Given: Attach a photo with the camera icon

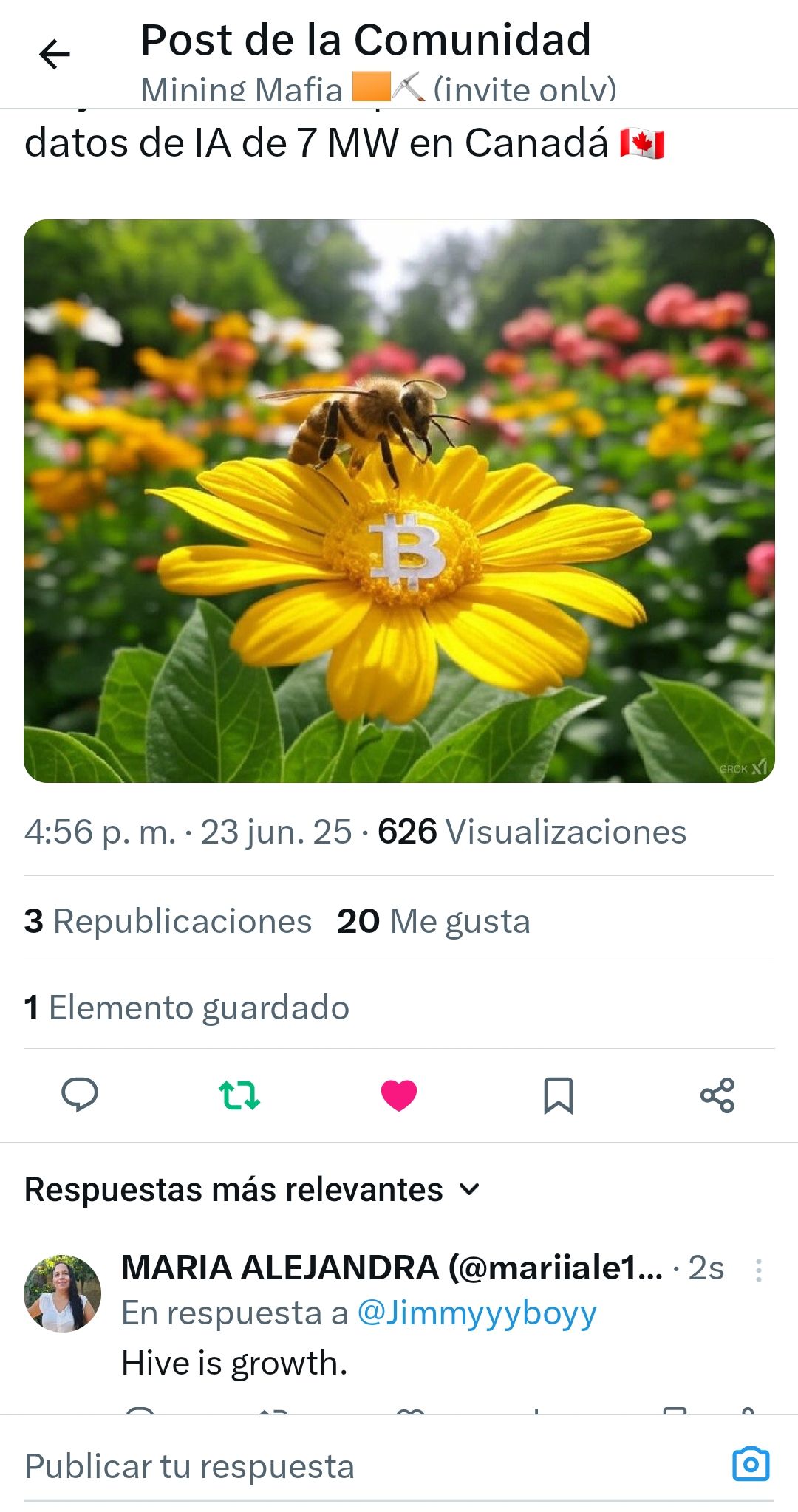Looking at the screenshot, I should tap(751, 1464).
